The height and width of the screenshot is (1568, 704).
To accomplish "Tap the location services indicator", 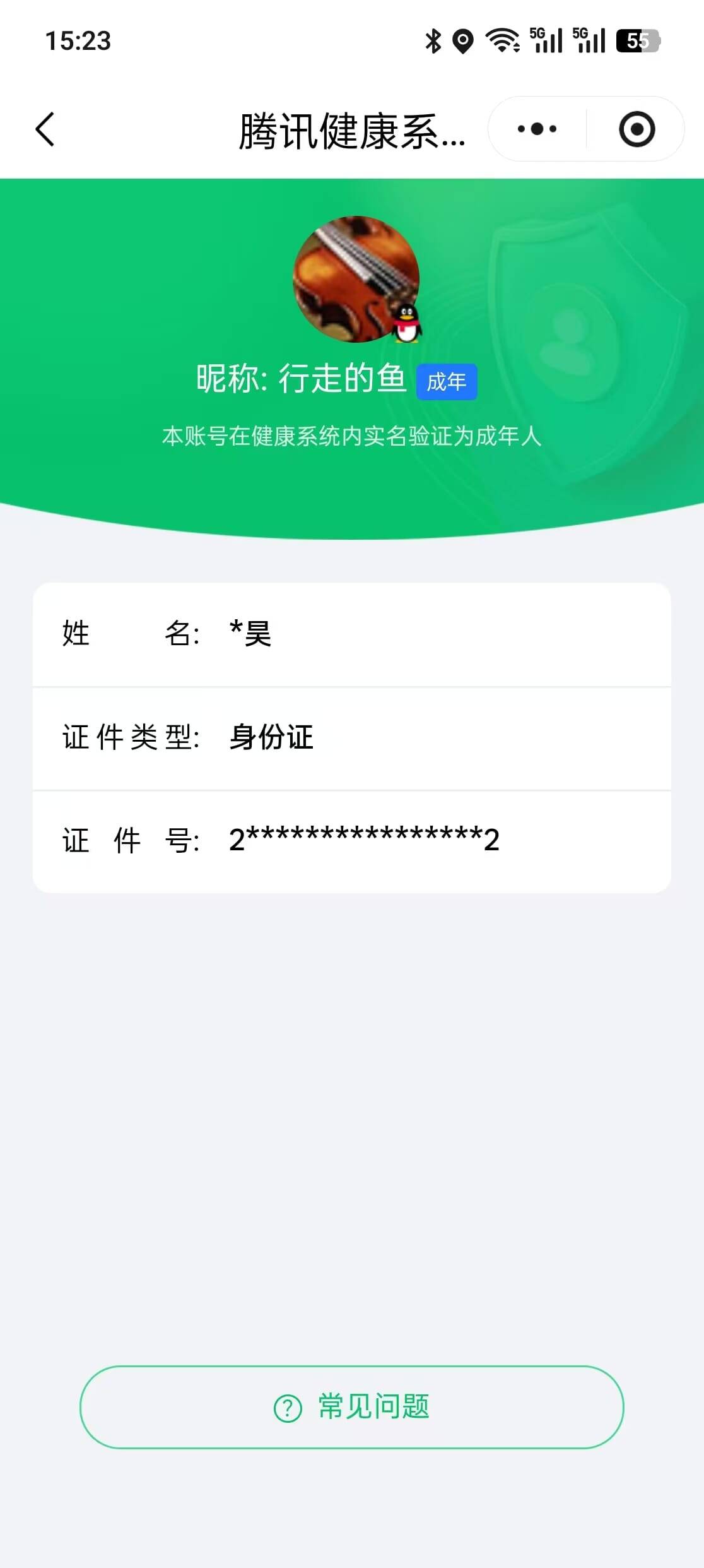I will [462, 40].
